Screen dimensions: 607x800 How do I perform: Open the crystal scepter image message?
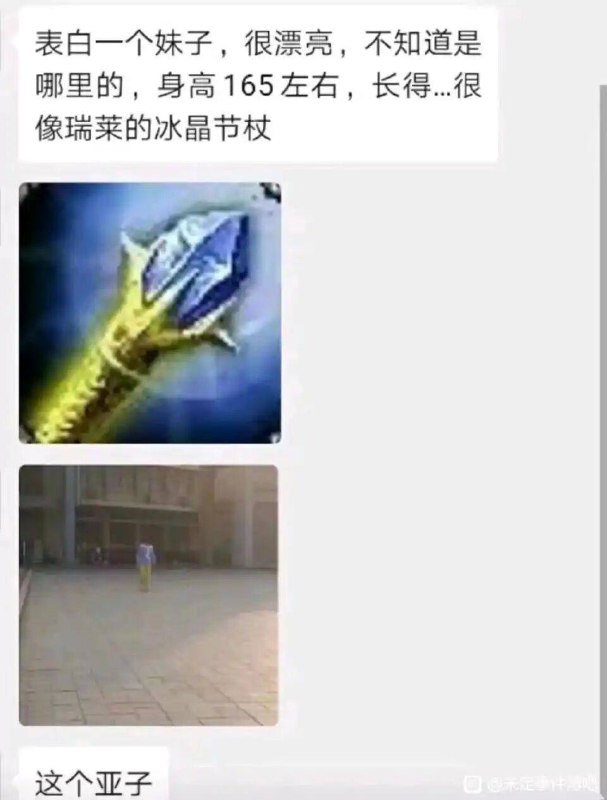click(x=150, y=313)
